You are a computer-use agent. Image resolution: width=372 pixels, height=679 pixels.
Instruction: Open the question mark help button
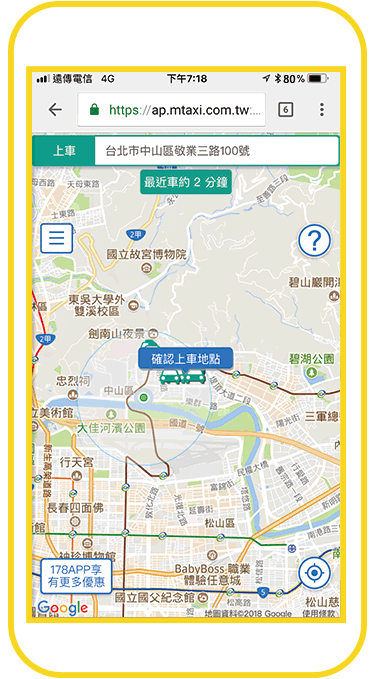314,241
